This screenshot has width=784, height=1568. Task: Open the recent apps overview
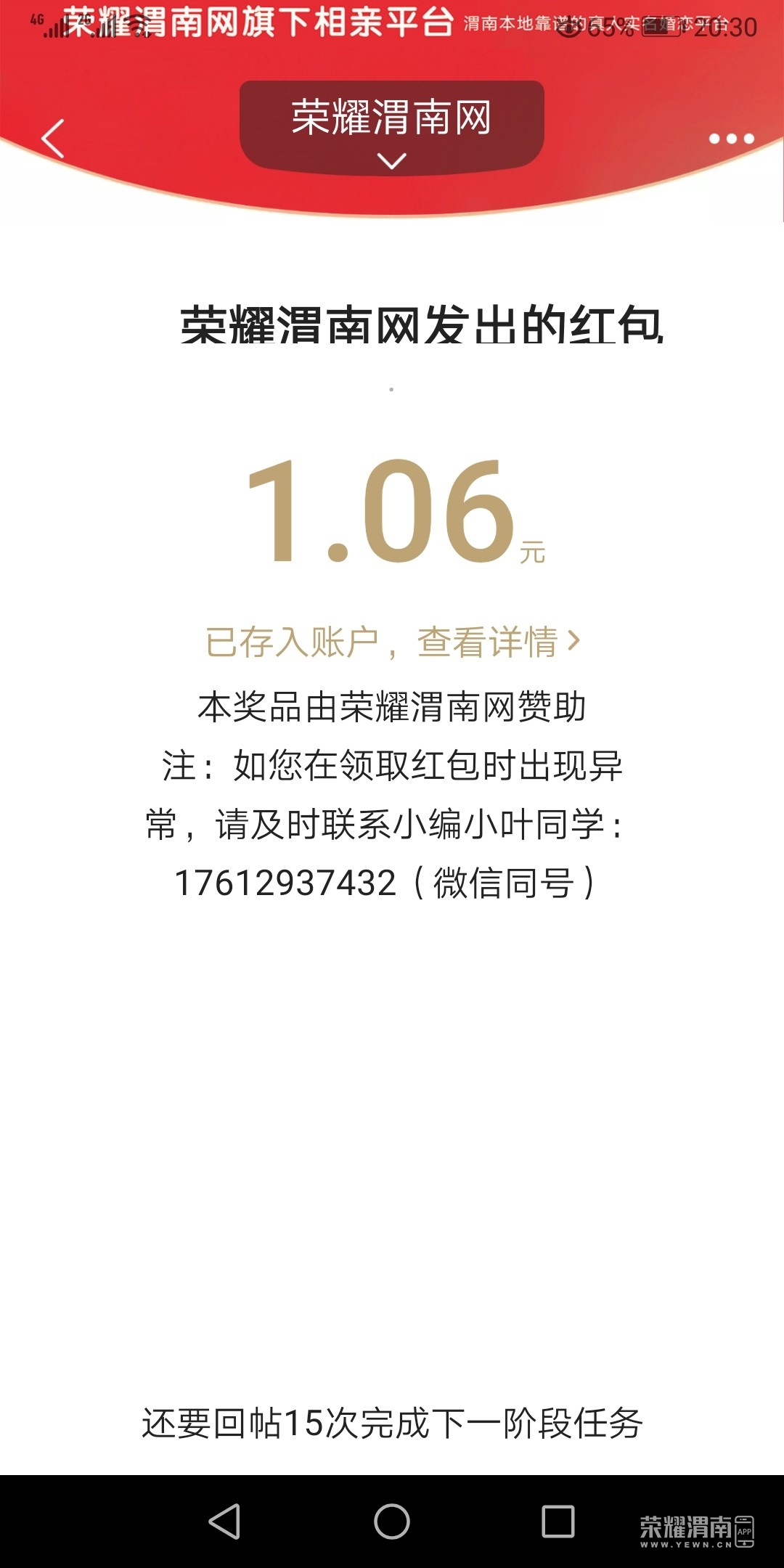pyautogui.click(x=558, y=1521)
